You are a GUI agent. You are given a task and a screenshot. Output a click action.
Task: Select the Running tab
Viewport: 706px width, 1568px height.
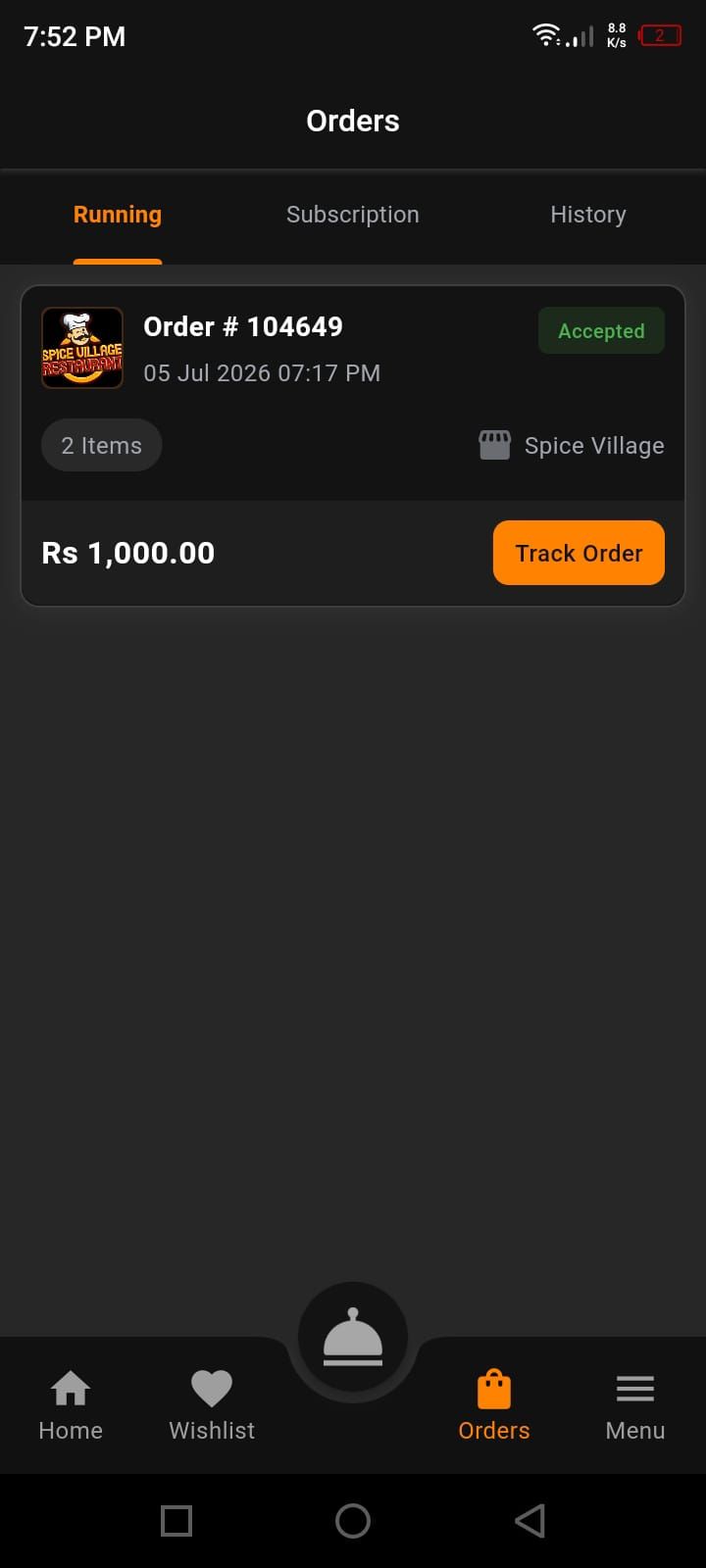tap(118, 215)
